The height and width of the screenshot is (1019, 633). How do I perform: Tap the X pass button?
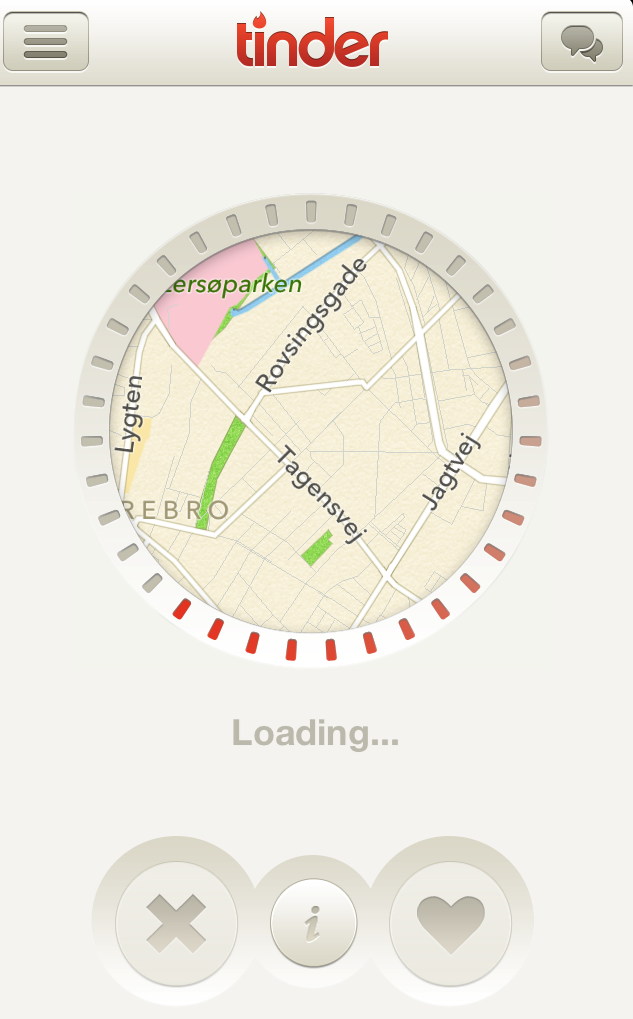point(176,922)
